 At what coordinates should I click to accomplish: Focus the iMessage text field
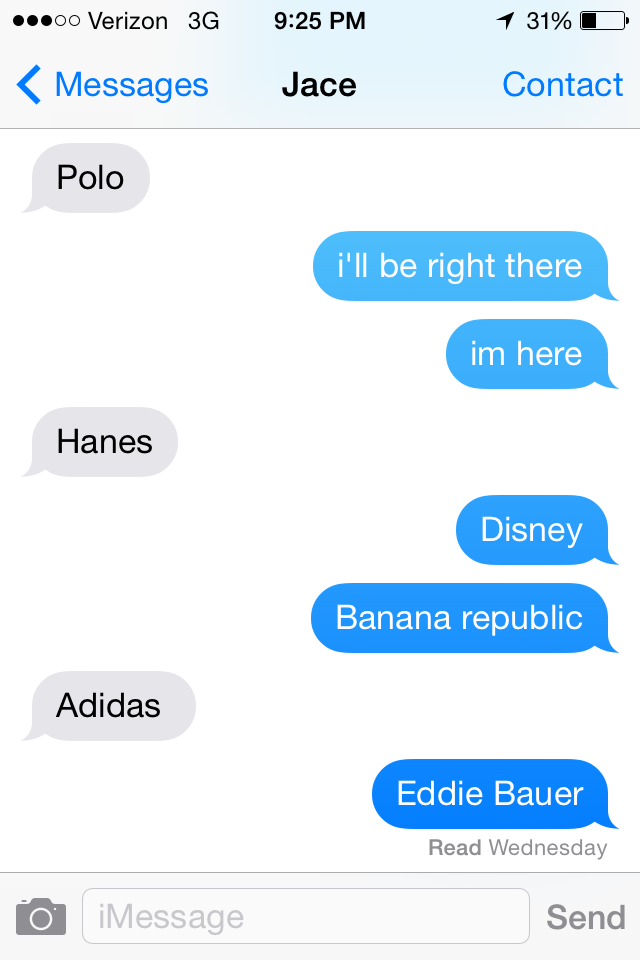click(x=305, y=916)
